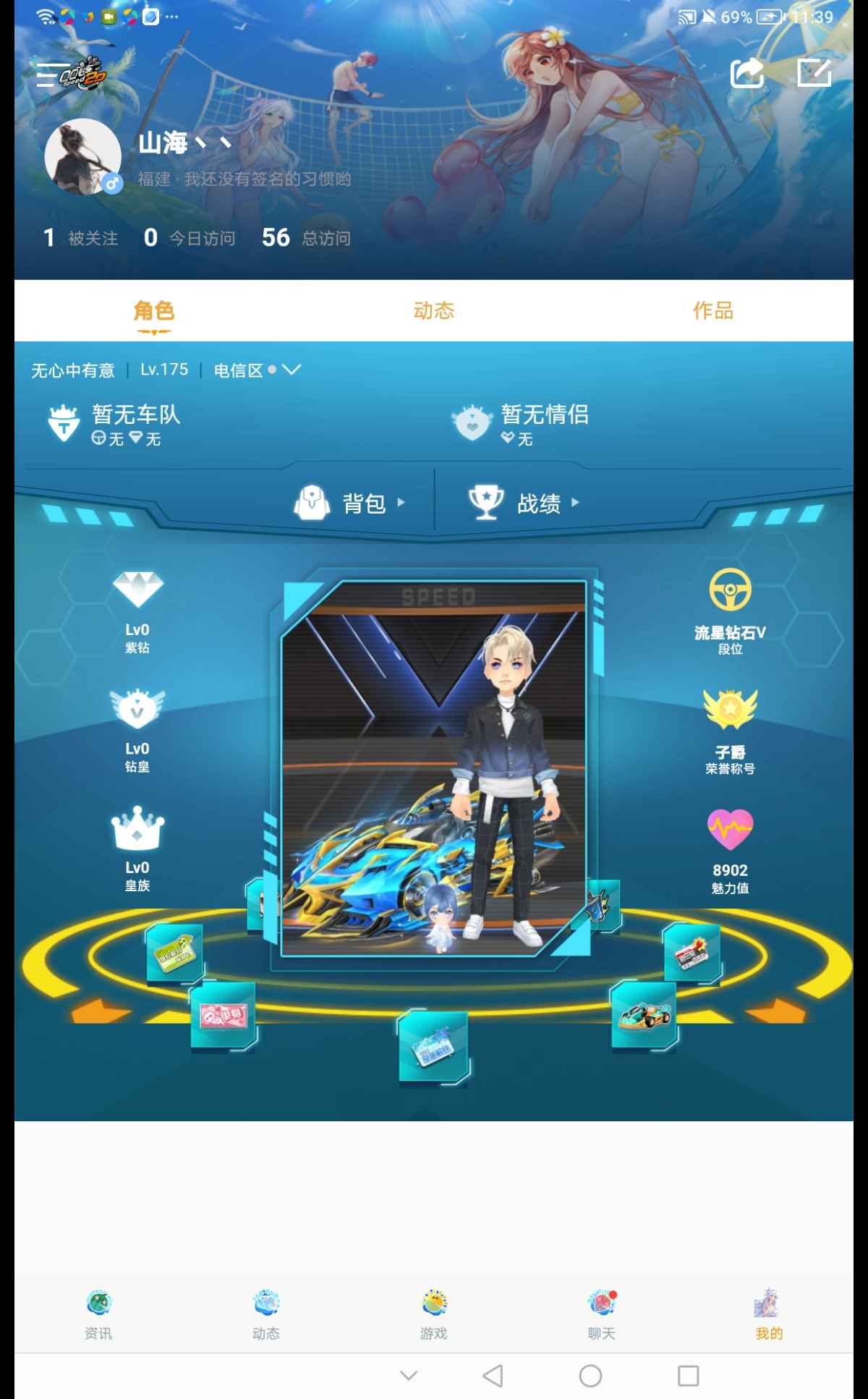This screenshot has height=1399, width=868.
Task: Open 资讯 in bottom navigation
Action: 98,1313
